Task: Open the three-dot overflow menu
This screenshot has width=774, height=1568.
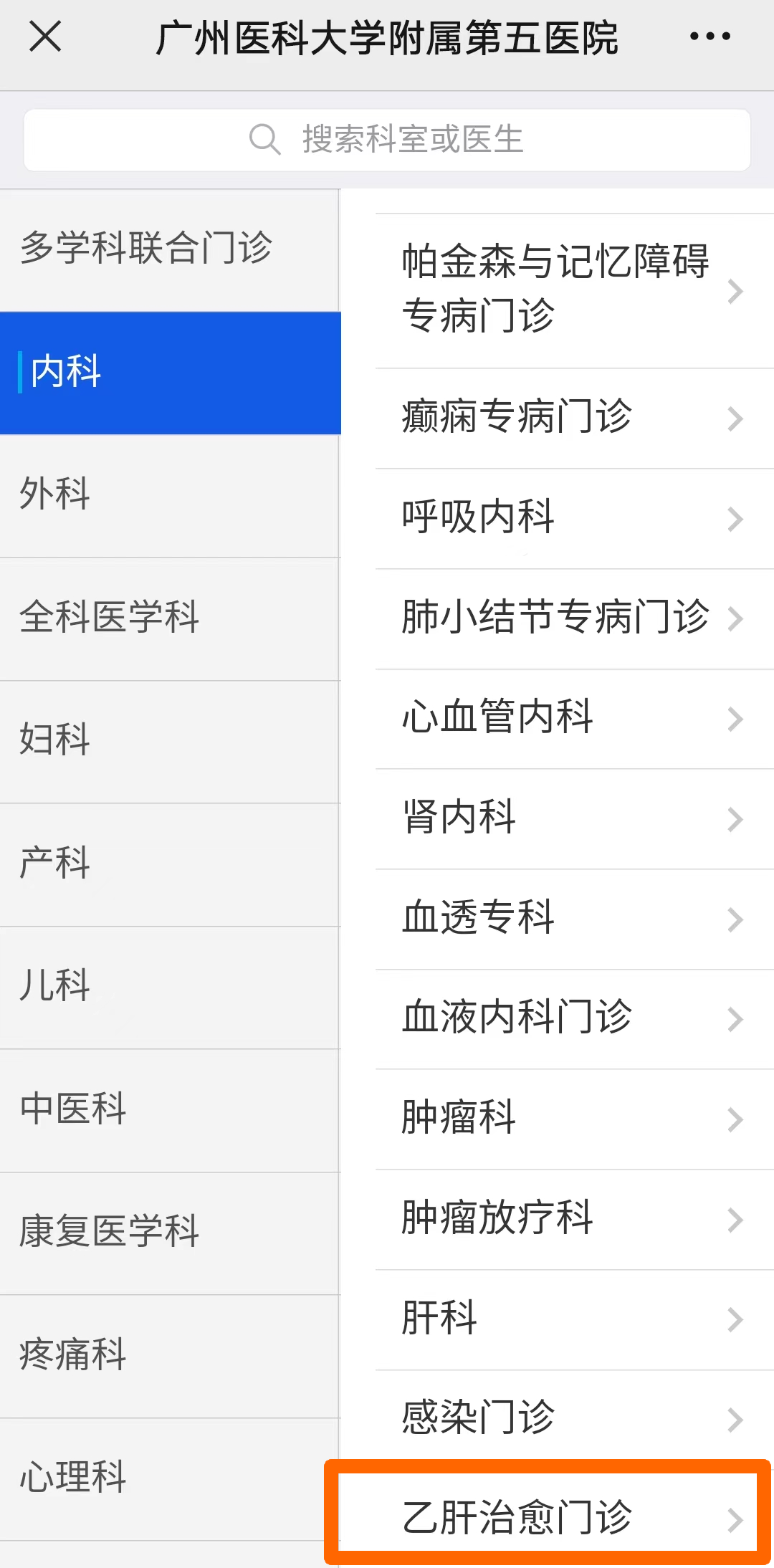Action: (709, 36)
